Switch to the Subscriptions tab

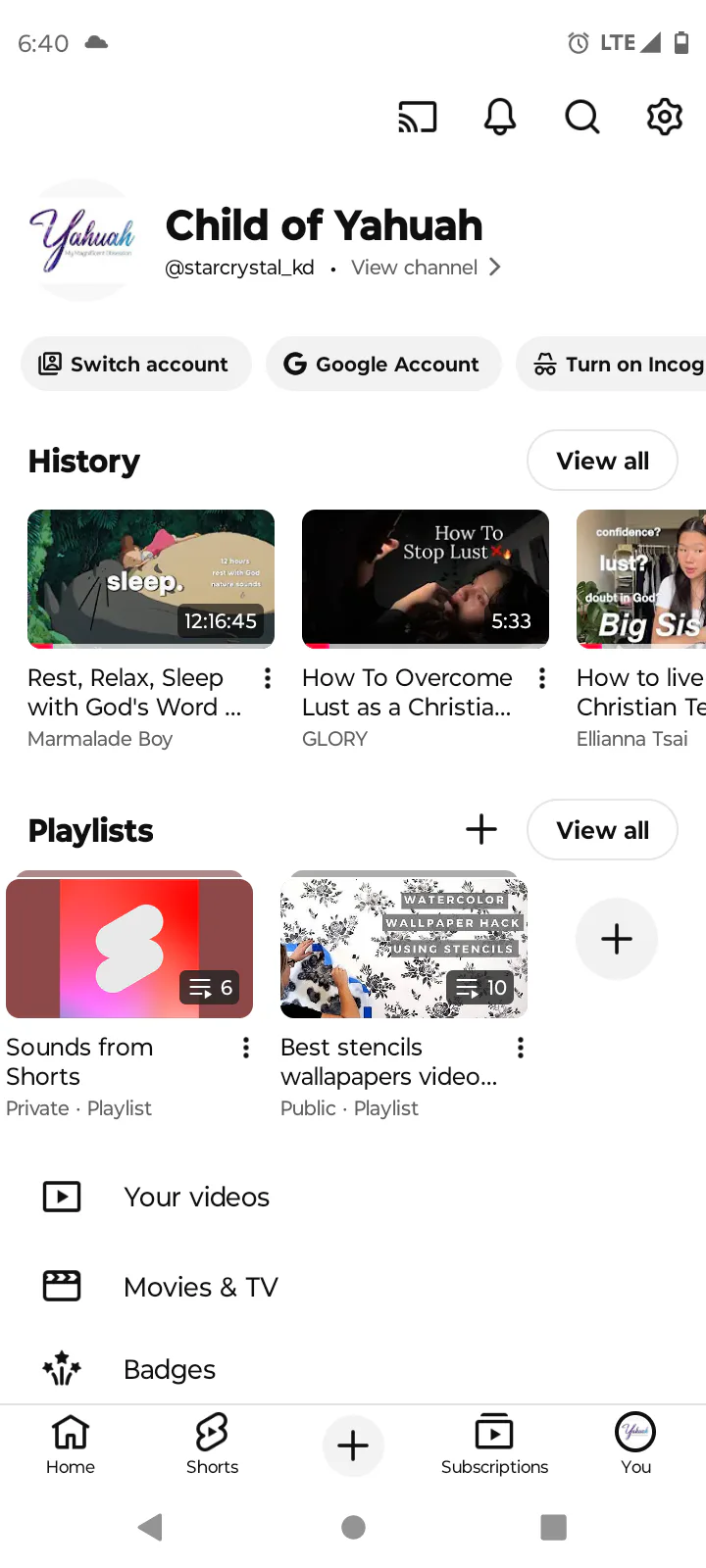(494, 1445)
